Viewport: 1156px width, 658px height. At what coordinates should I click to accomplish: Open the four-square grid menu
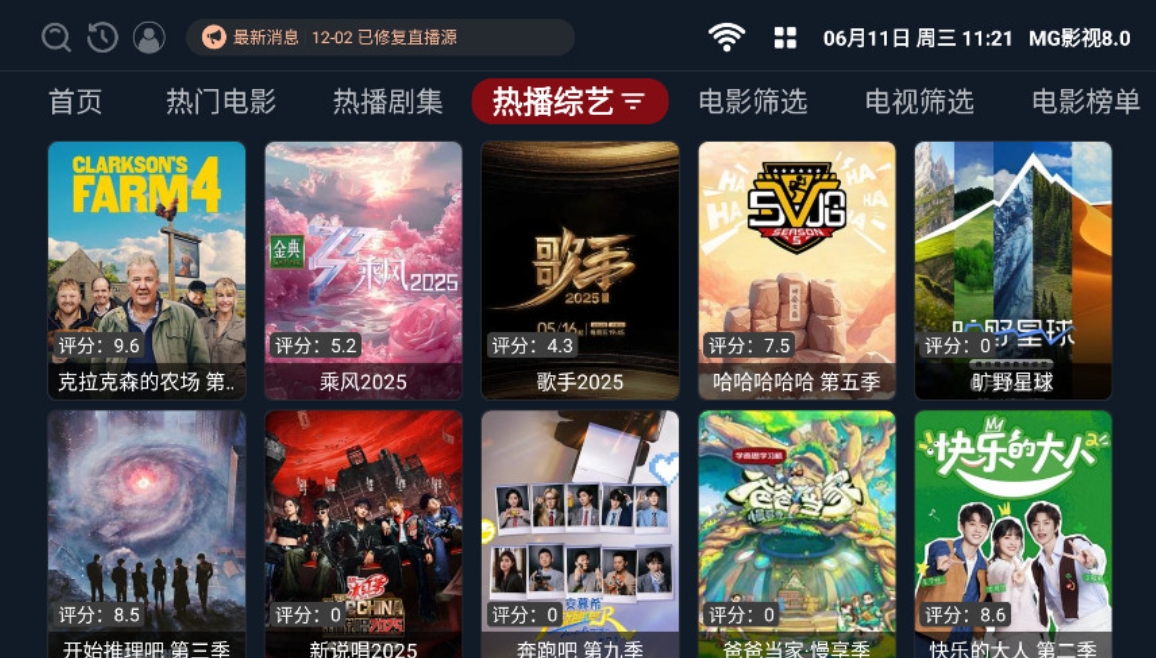coord(785,38)
